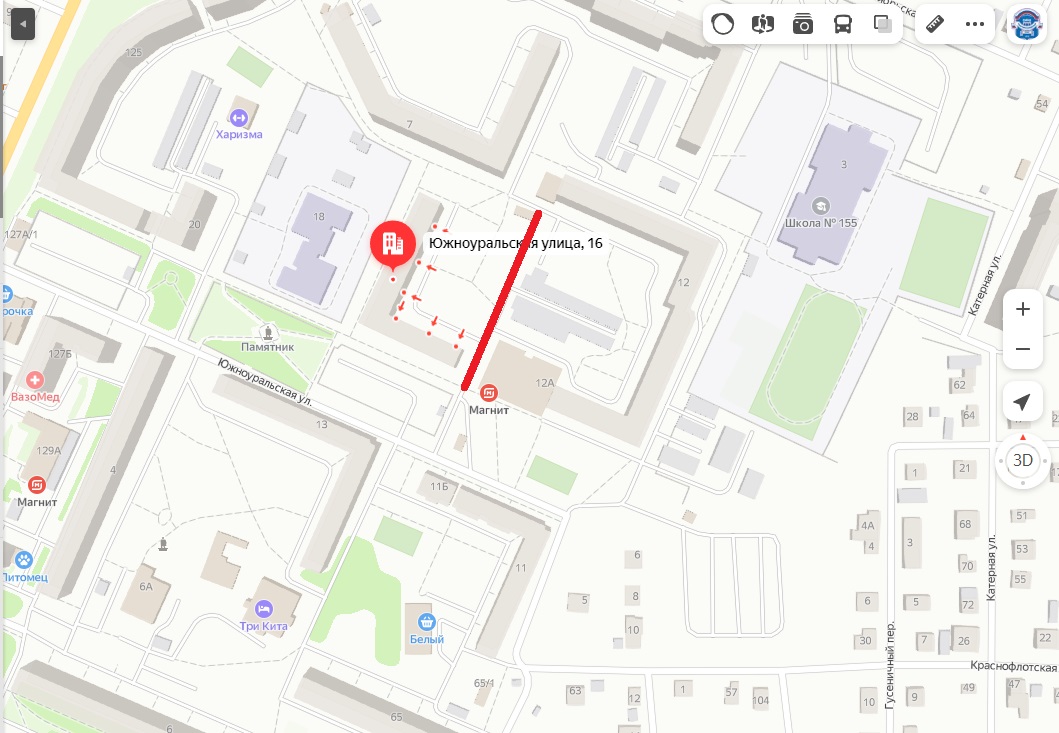Viewport: 1059px width, 733px height.
Task: Open the user profile avatar
Action: point(1027,24)
